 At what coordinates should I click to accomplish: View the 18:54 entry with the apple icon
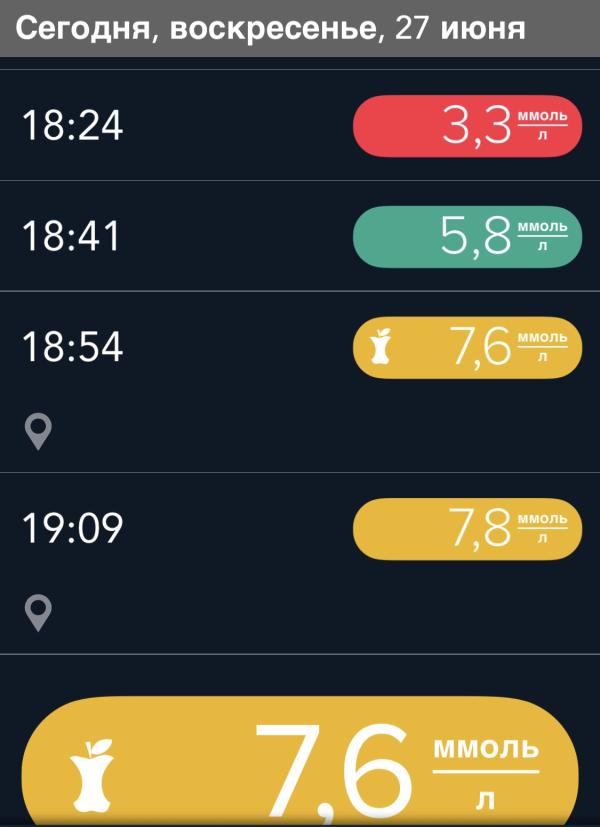(466, 348)
